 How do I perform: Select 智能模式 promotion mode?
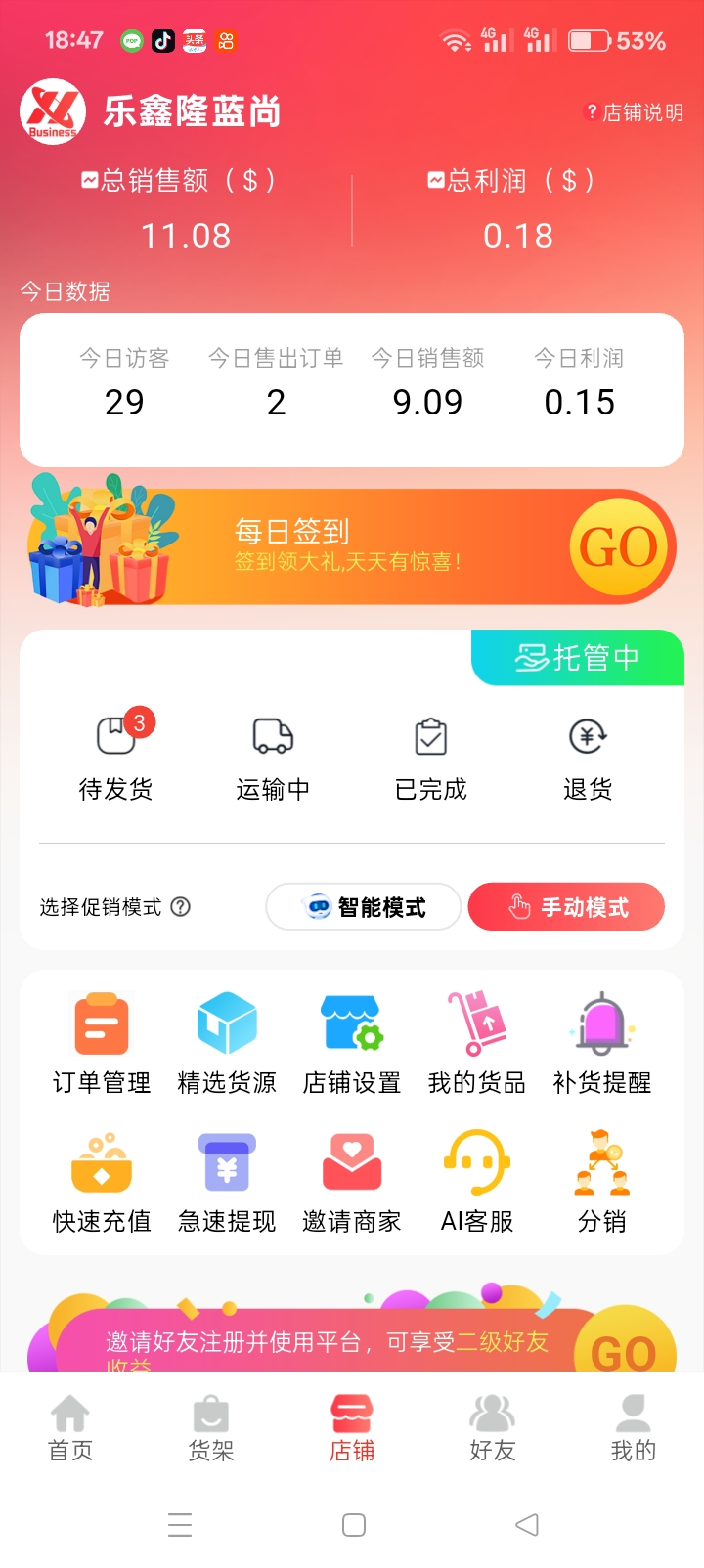coord(364,907)
